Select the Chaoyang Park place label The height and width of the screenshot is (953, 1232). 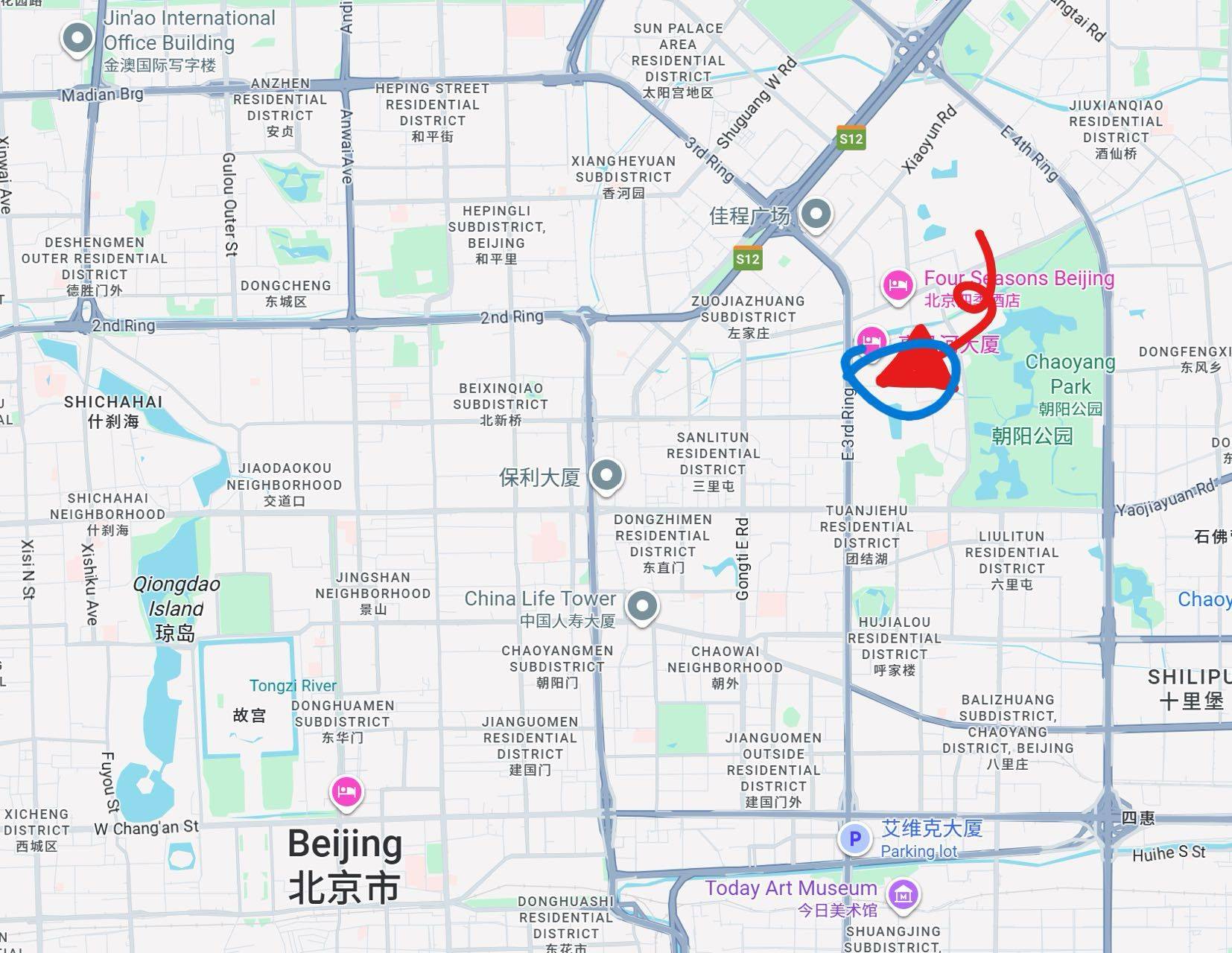click(1070, 374)
